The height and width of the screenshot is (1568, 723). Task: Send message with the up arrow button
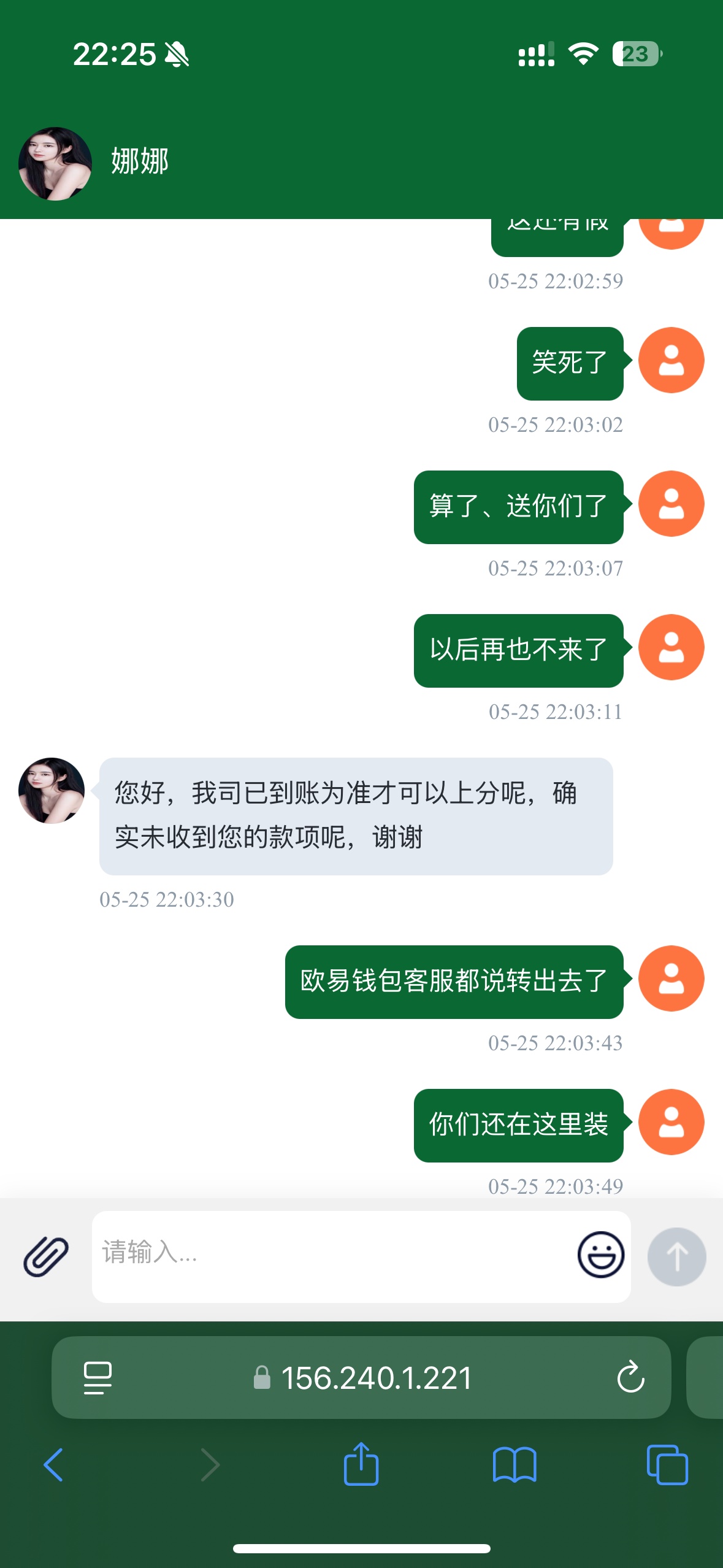click(x=676, y=1256)
